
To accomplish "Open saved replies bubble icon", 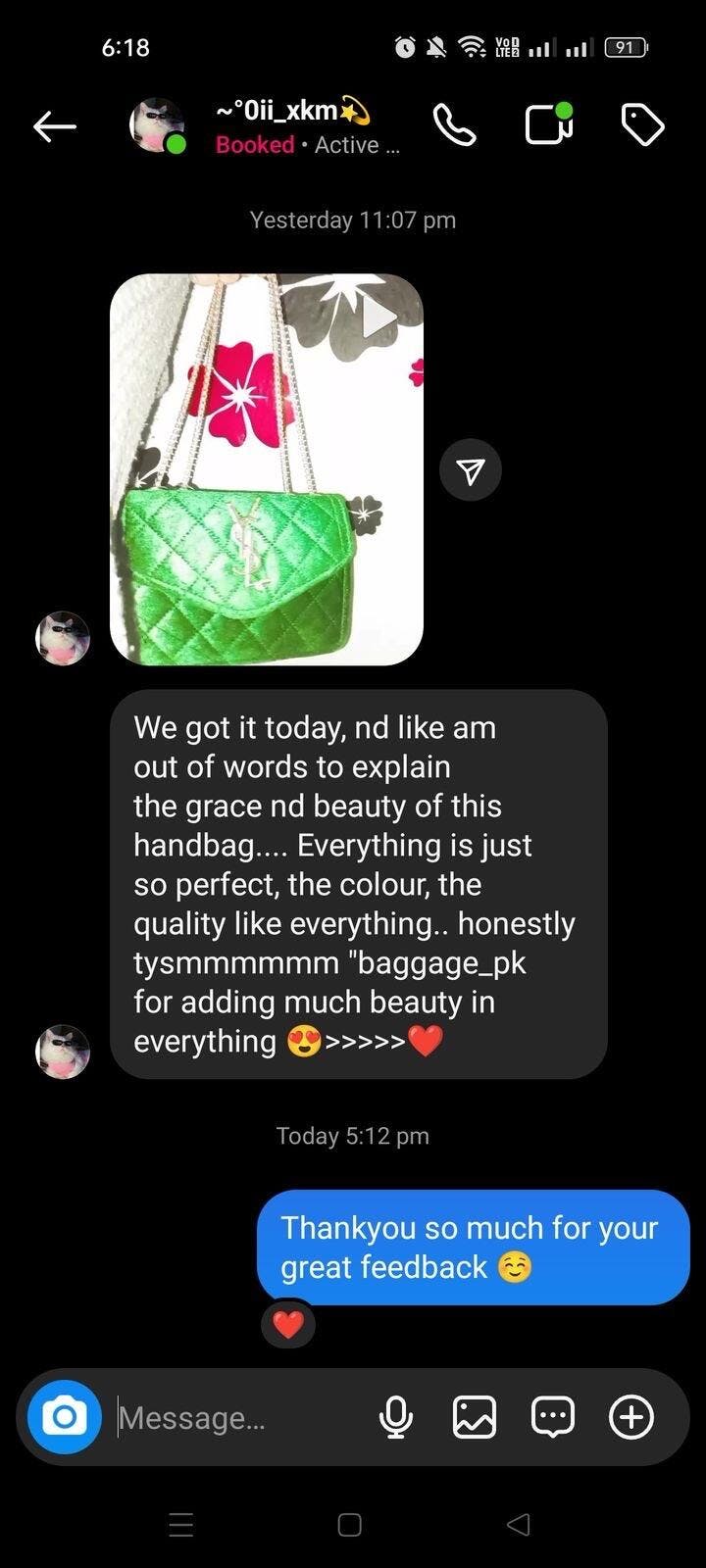I will coord(553,1417).
